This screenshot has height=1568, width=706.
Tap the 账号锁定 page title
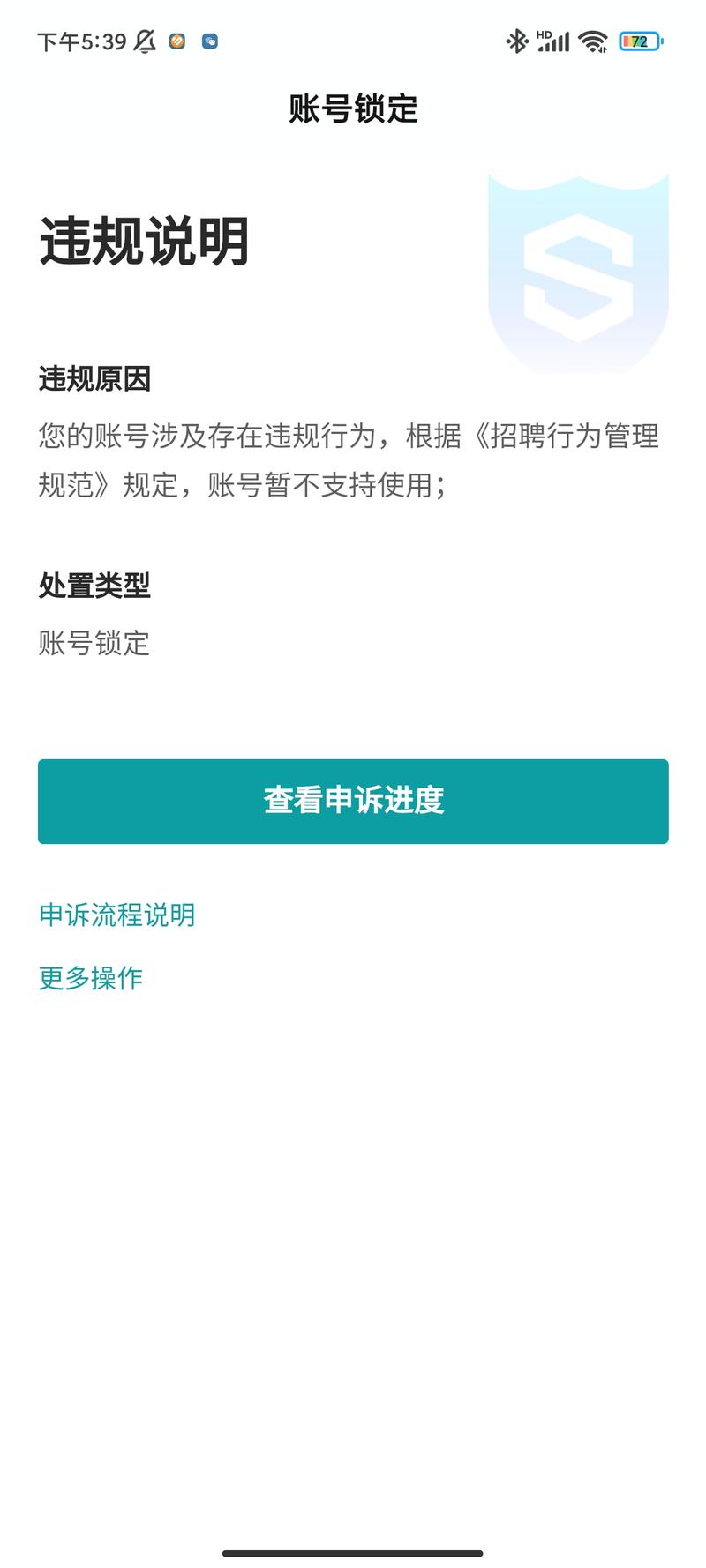(x=353, y=109)
